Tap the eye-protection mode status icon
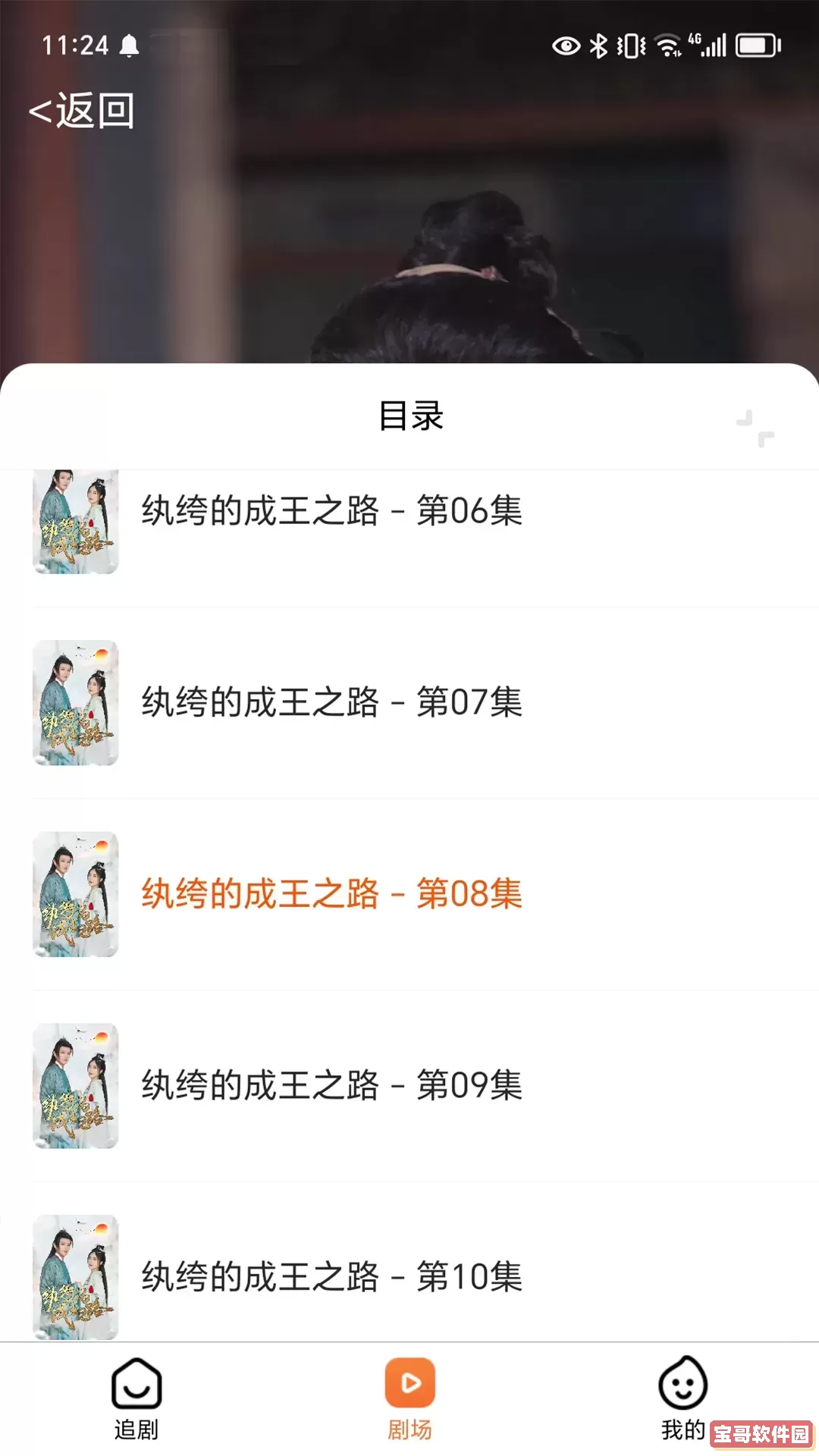 pos(566,45)
